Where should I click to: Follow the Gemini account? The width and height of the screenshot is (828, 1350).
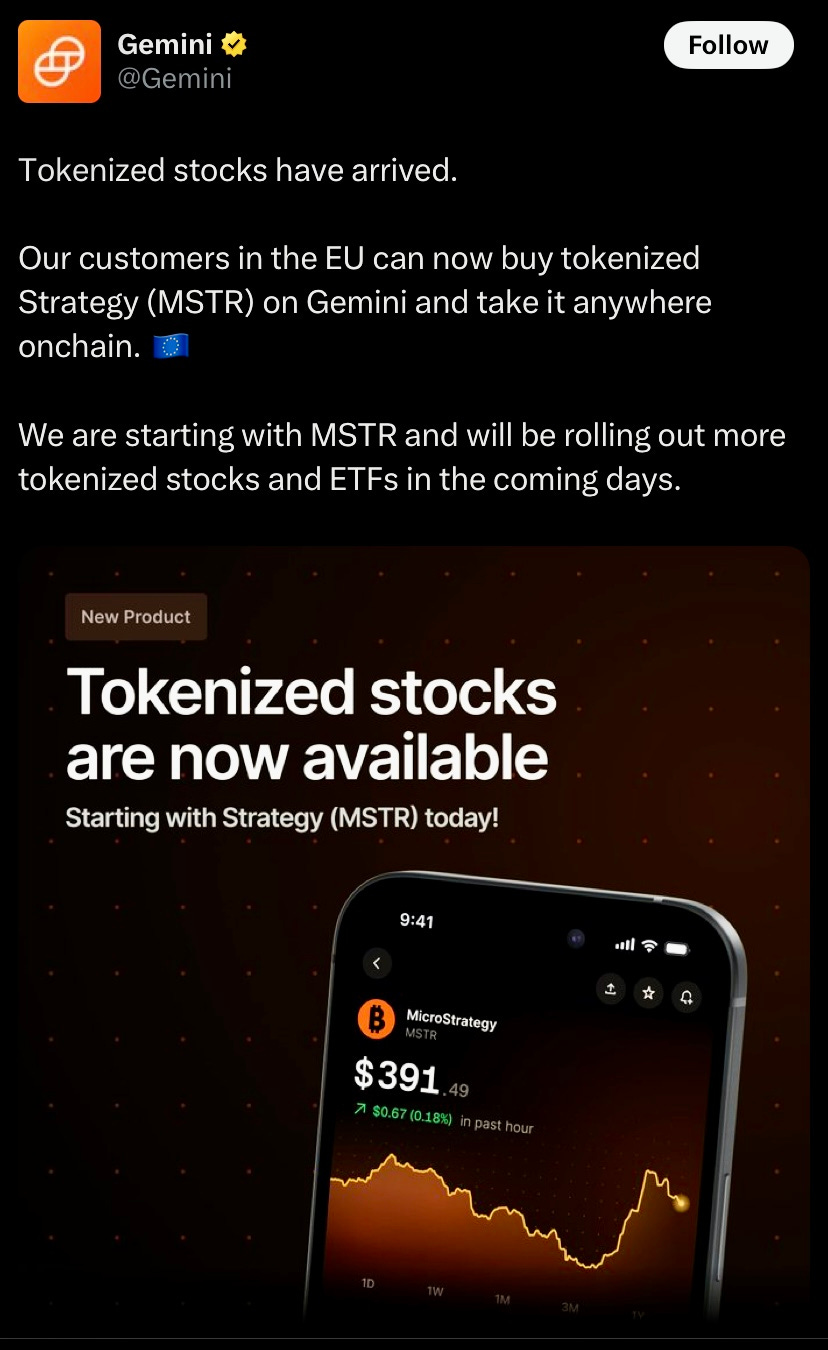point(728,45)
